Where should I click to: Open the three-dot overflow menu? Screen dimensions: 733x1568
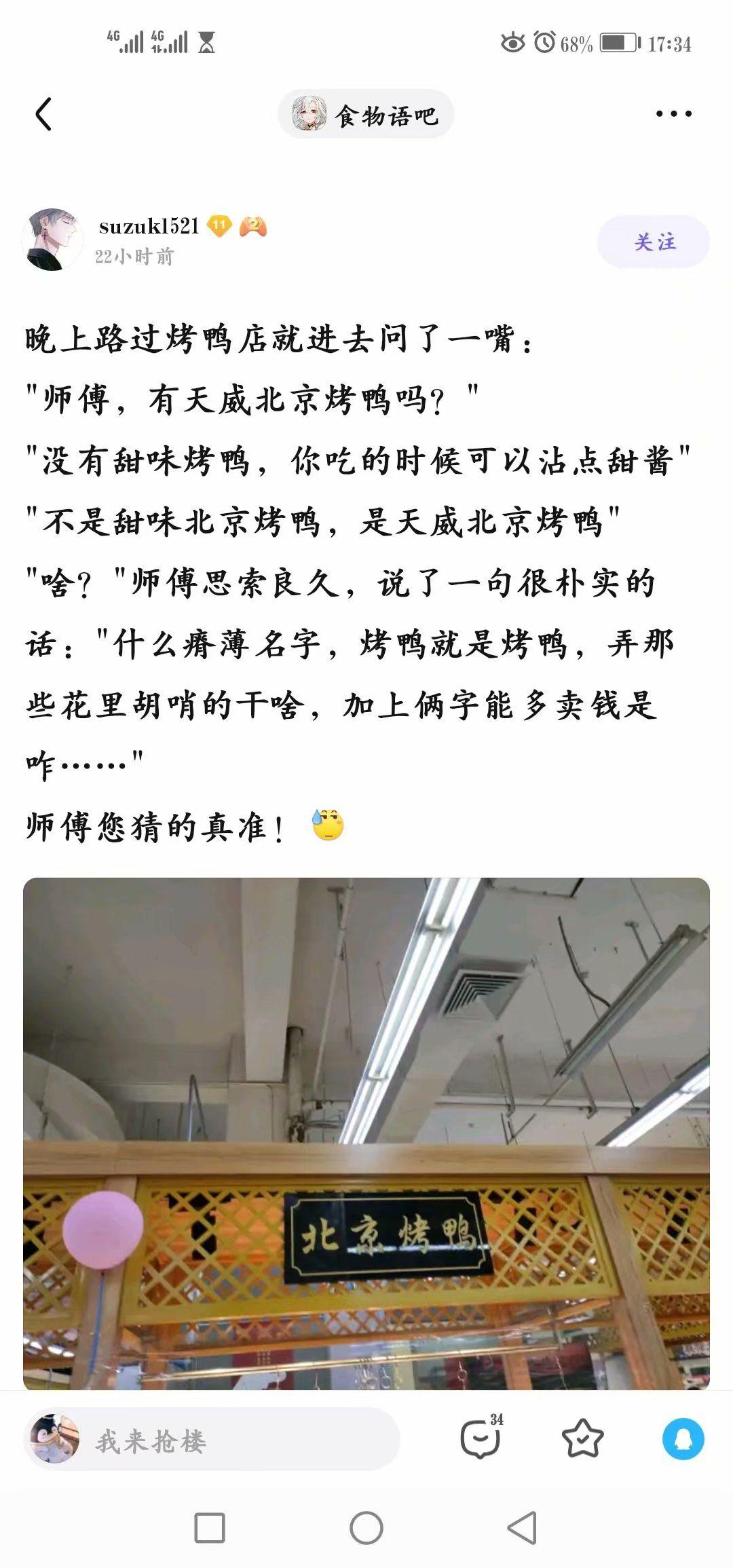(673, 114)
